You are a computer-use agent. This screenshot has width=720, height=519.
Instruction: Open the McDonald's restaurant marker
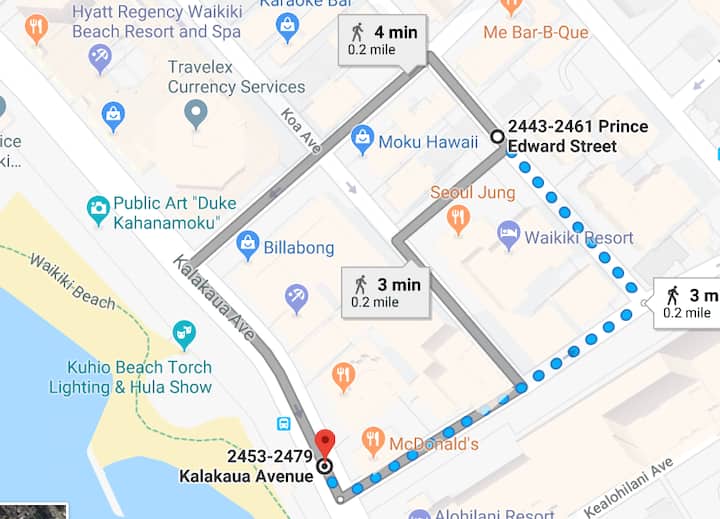pyautogui.click(x=373, y=440)
